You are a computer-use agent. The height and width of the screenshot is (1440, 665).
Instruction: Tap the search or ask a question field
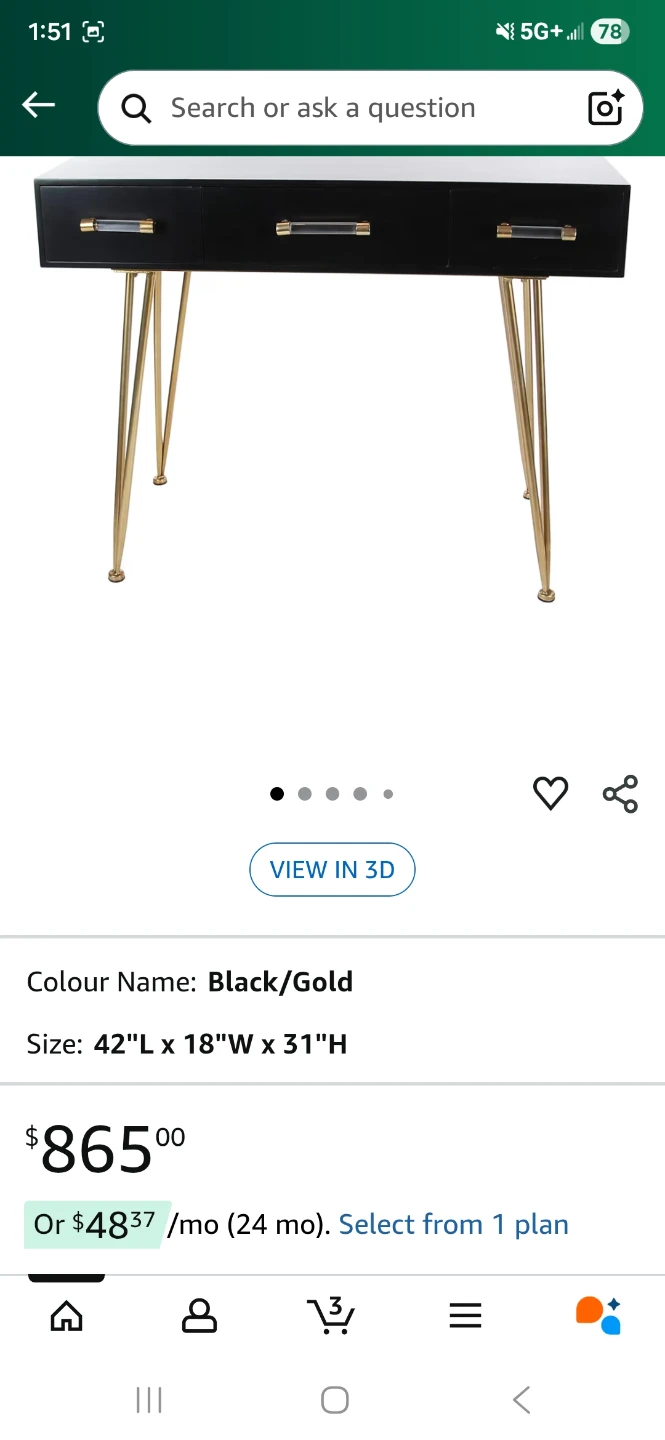tap(340, 108)
